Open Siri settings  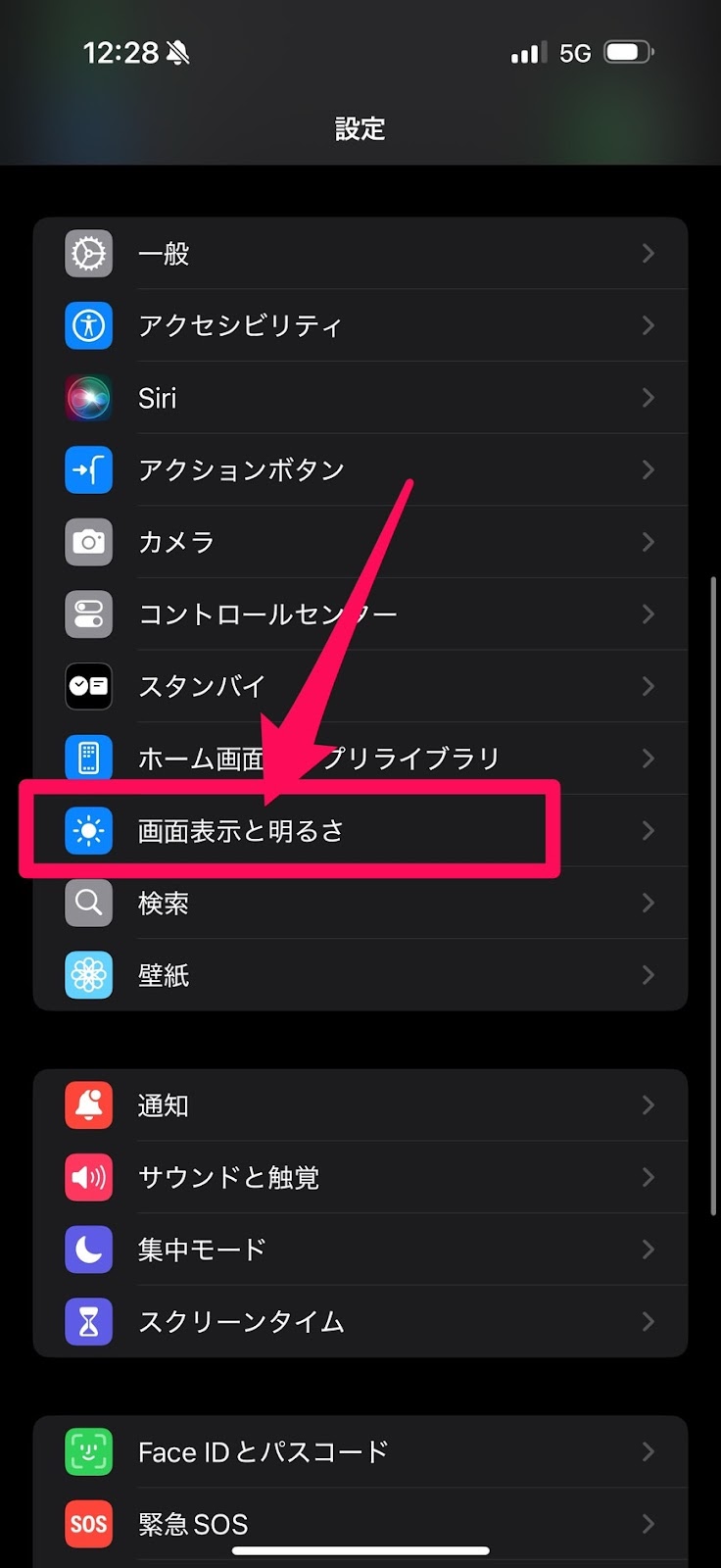pos(360,398)
